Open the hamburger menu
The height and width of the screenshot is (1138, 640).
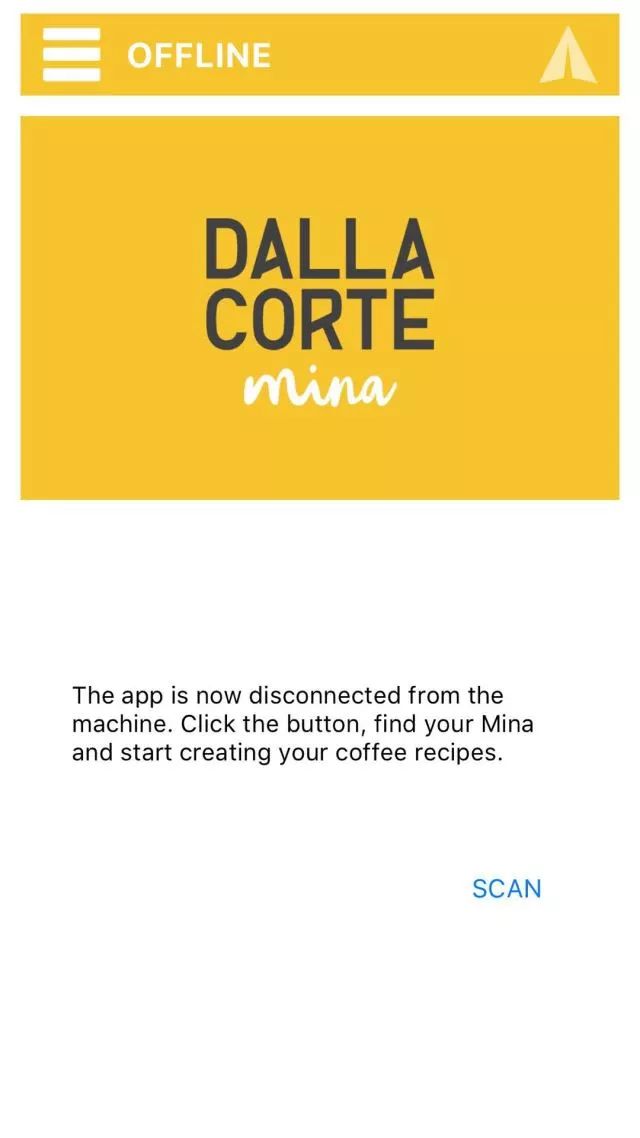[x=71, y=54]
